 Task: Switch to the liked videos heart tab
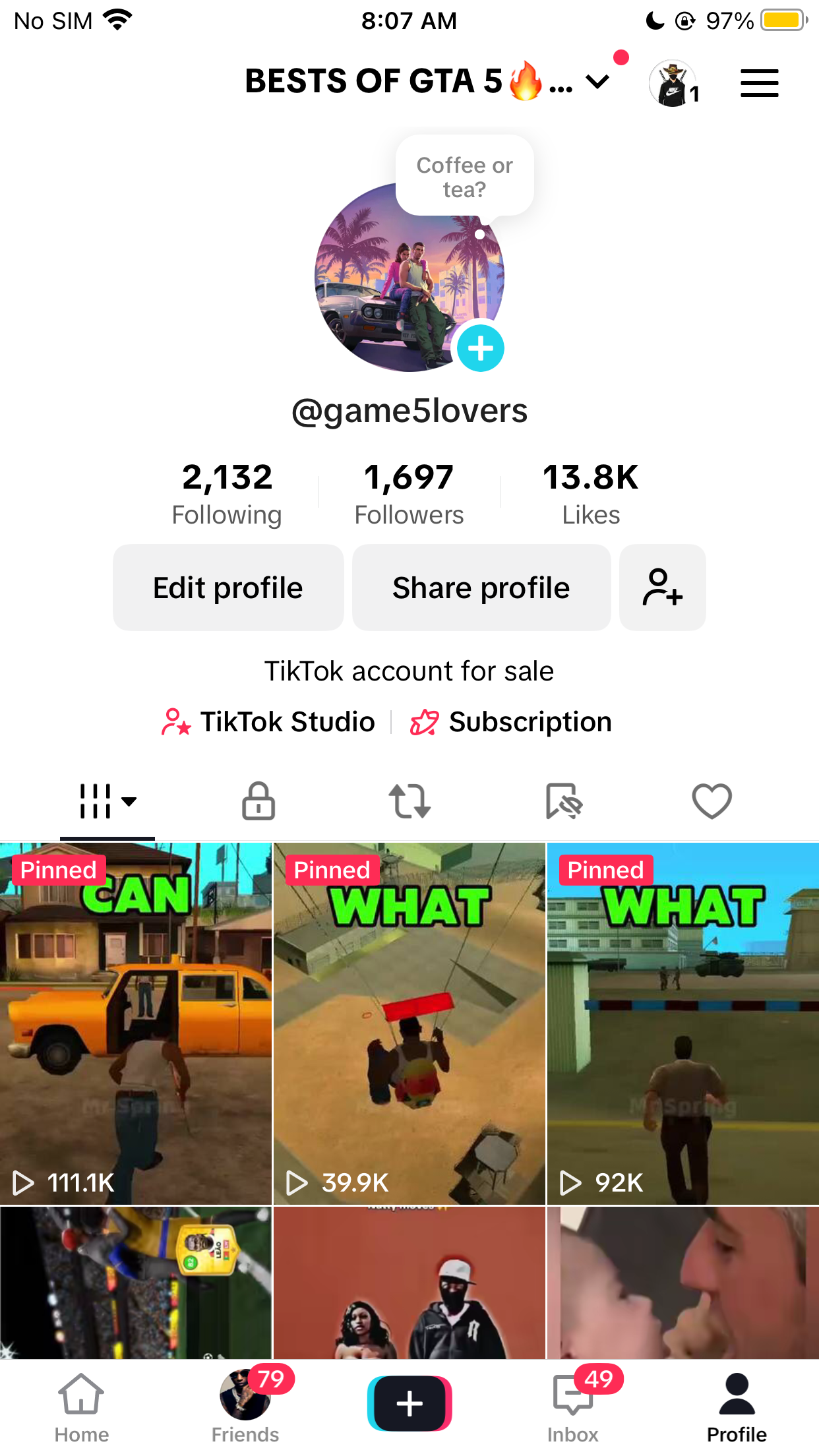pyautogui.click(x=712, y=801)
